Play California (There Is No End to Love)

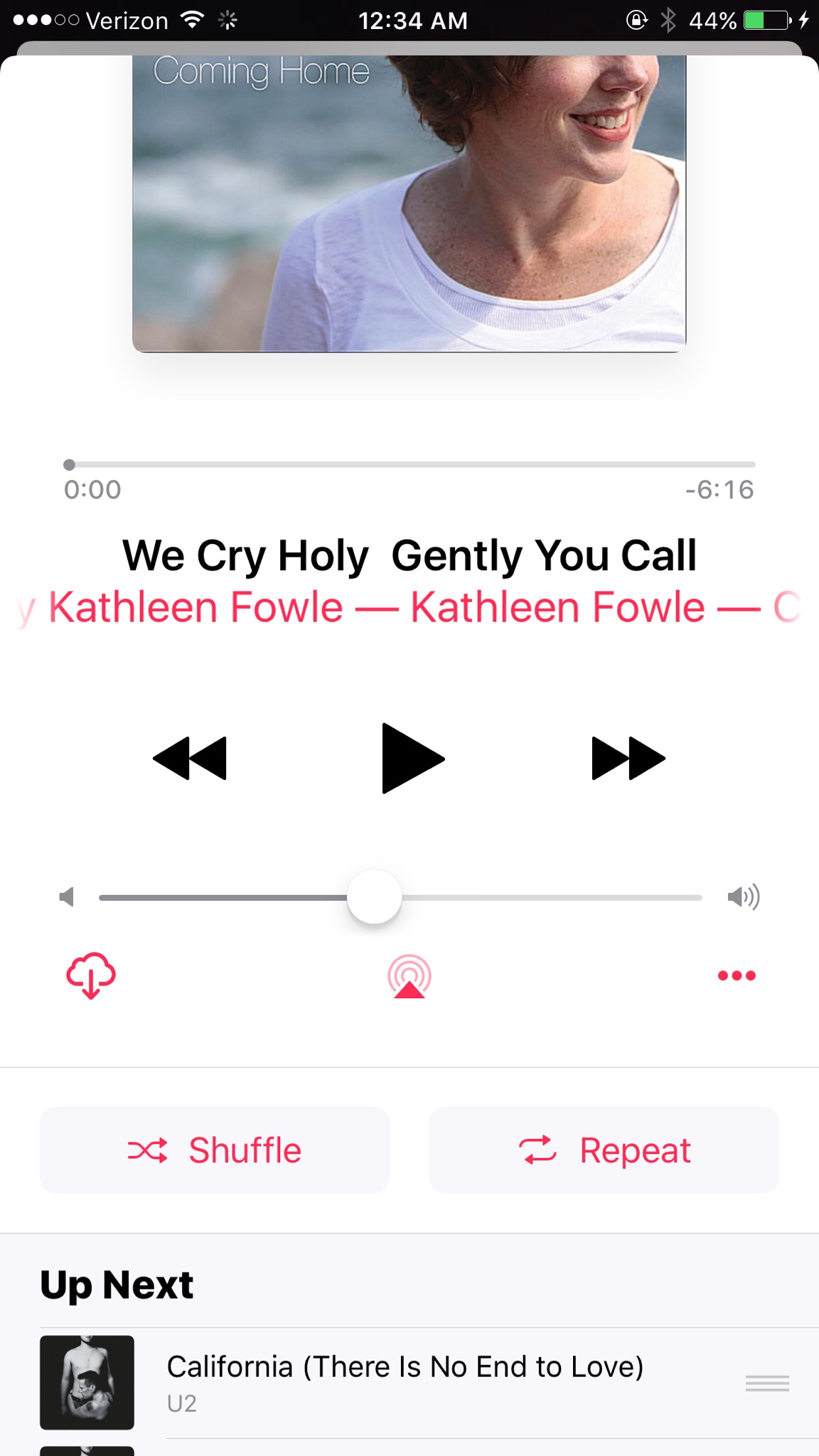405,1381
